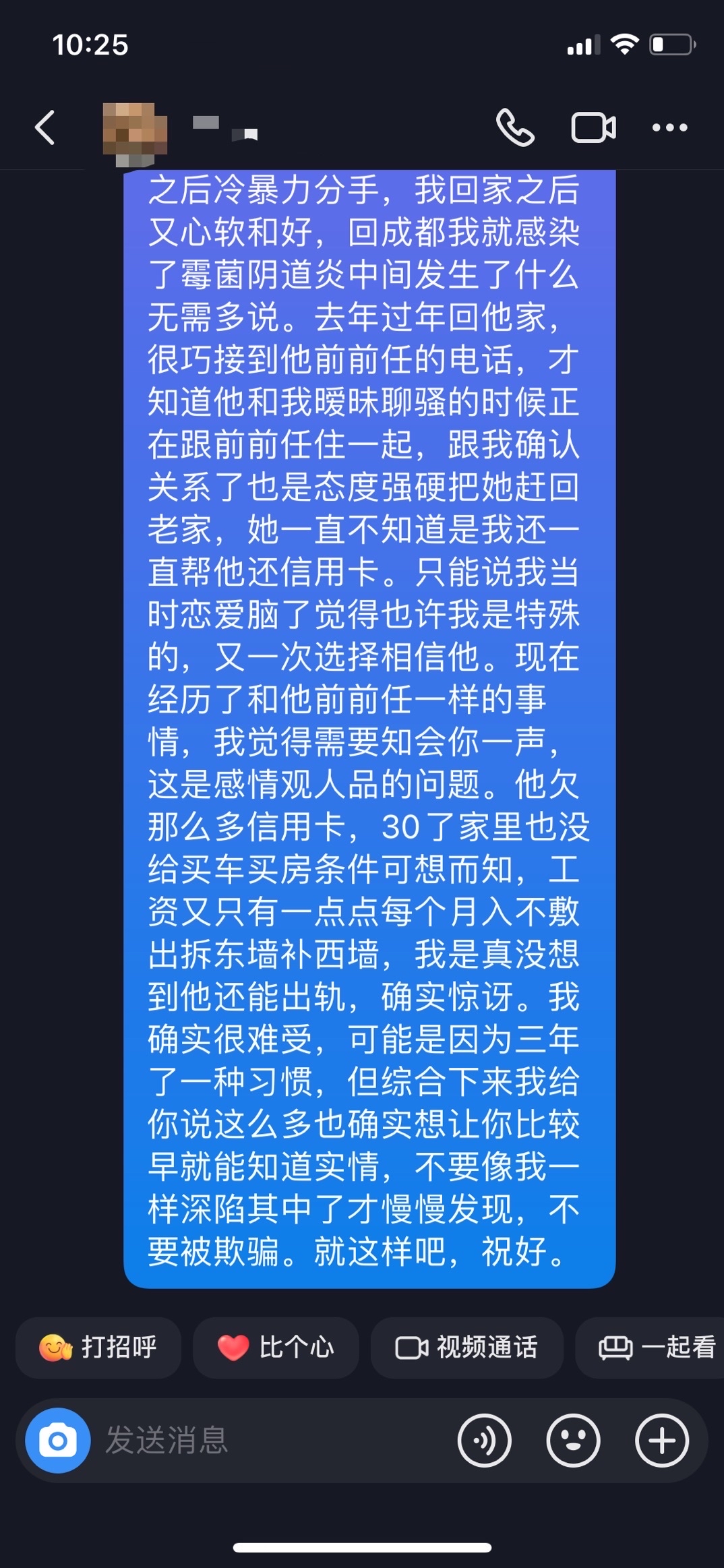Image resolution: width=724 pixels, height=1568 pixels.
Task: Start a voice call with the phone icon
Action: pos(515,127)
